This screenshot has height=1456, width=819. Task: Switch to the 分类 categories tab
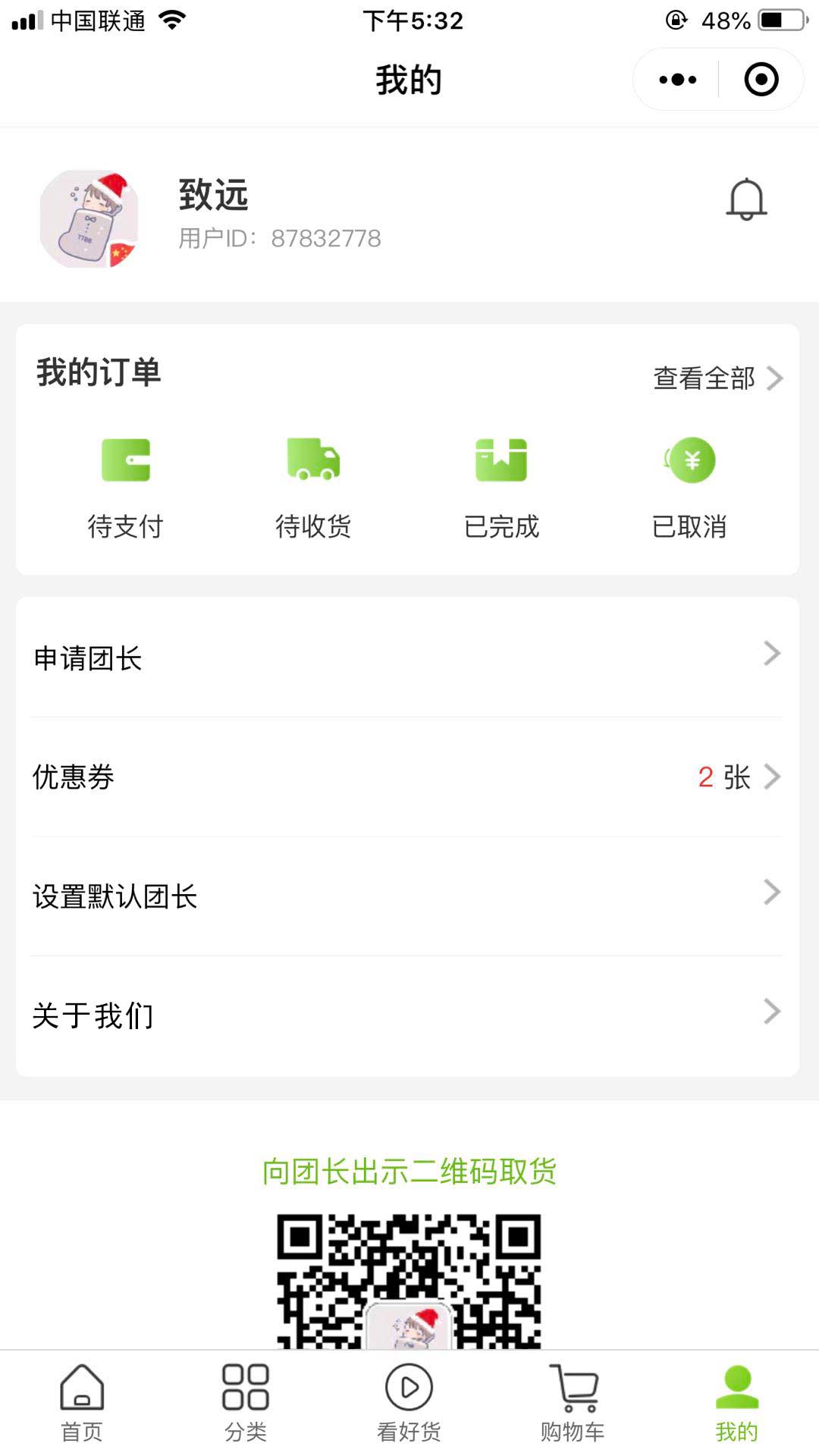[x=245, y=1403]
